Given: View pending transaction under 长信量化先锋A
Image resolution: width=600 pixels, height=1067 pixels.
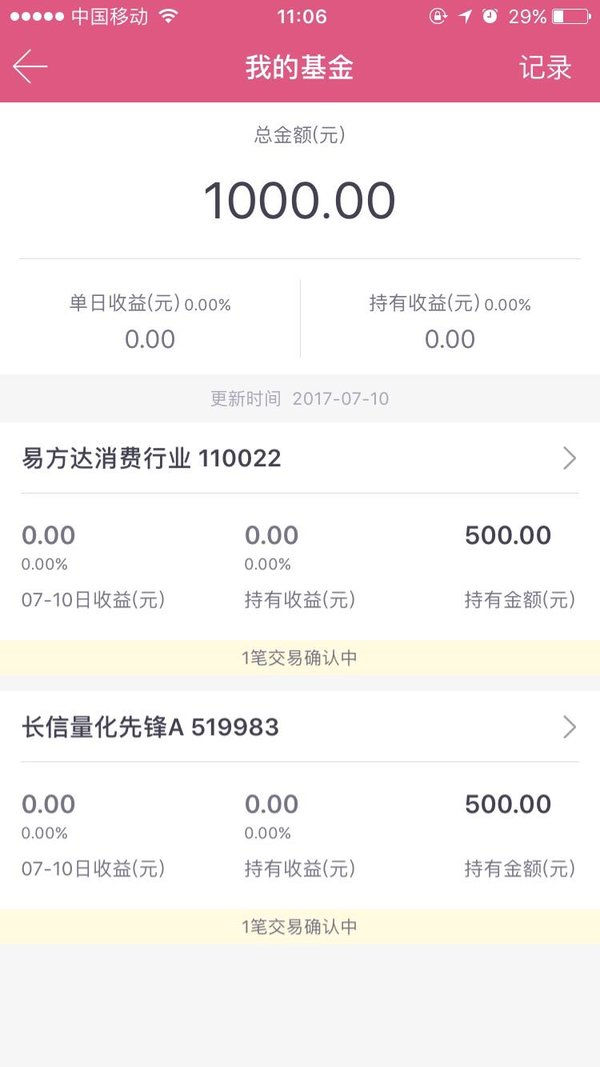Looking at the screenshot, I should click(300, 927).
